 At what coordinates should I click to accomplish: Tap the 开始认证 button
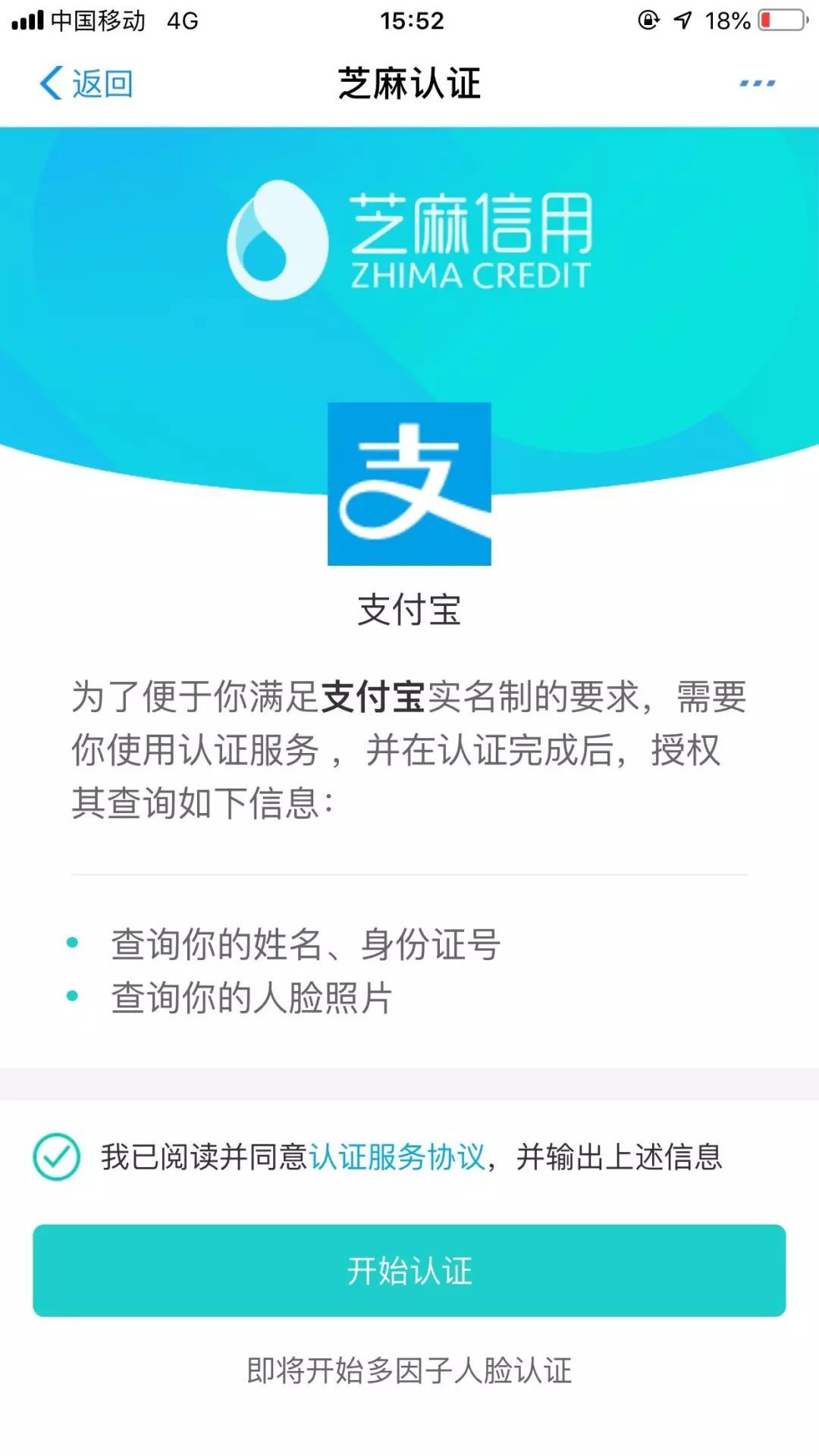point(409,1271)
